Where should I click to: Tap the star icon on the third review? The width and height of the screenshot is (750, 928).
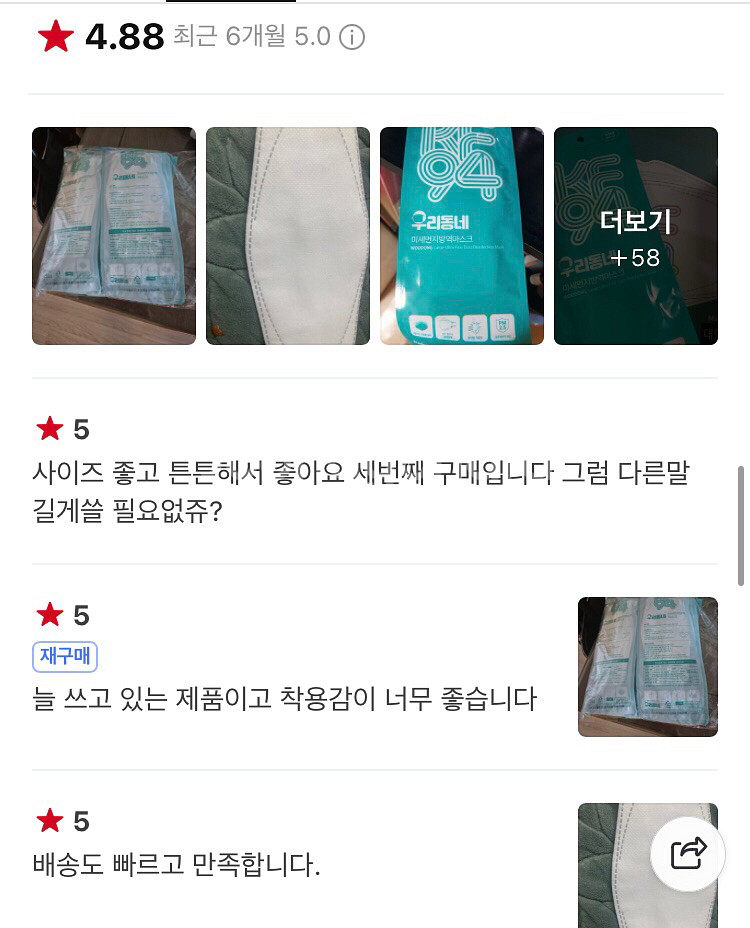point(48,821)
